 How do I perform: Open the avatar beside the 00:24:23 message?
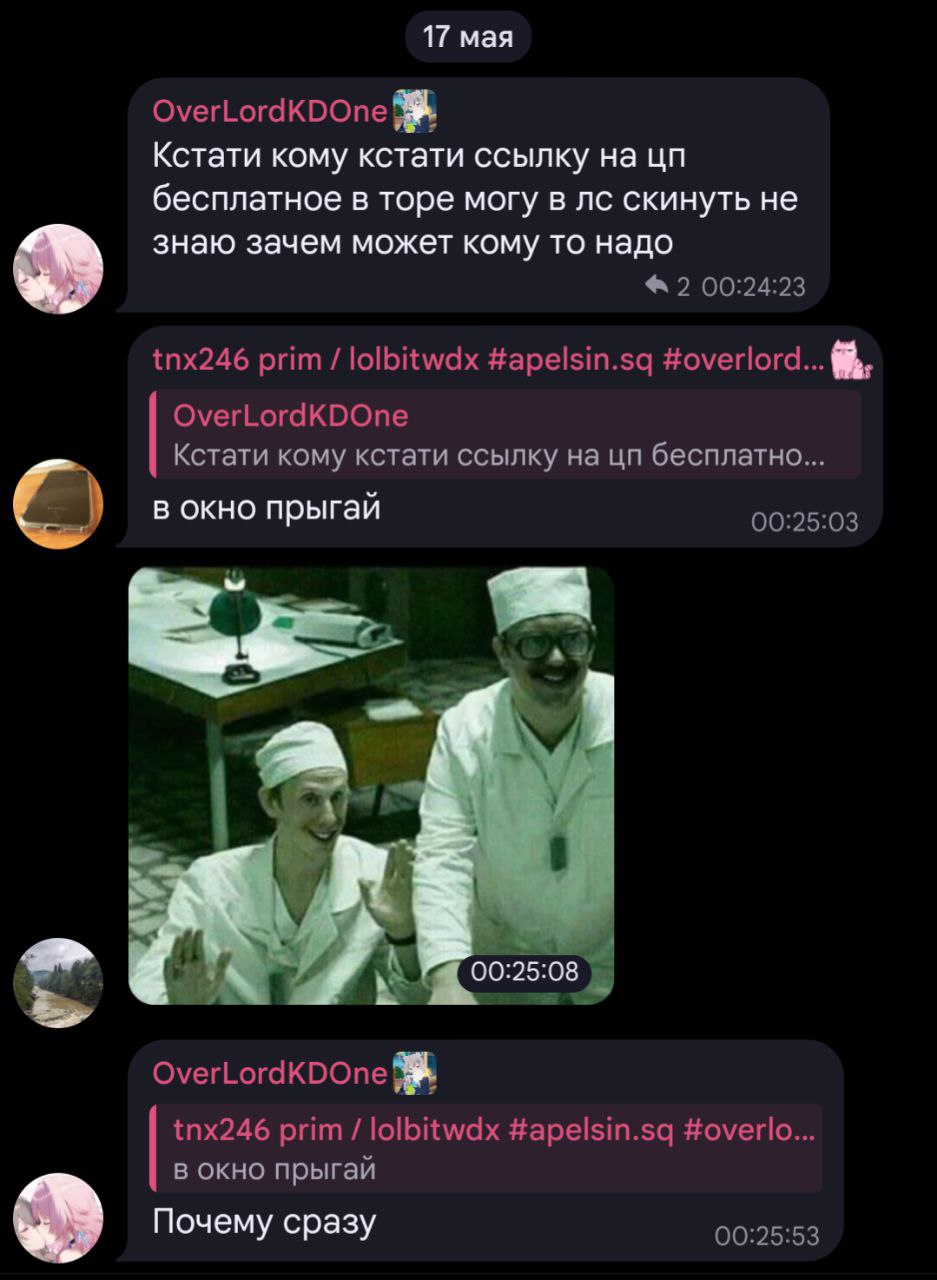coord(58,268)
